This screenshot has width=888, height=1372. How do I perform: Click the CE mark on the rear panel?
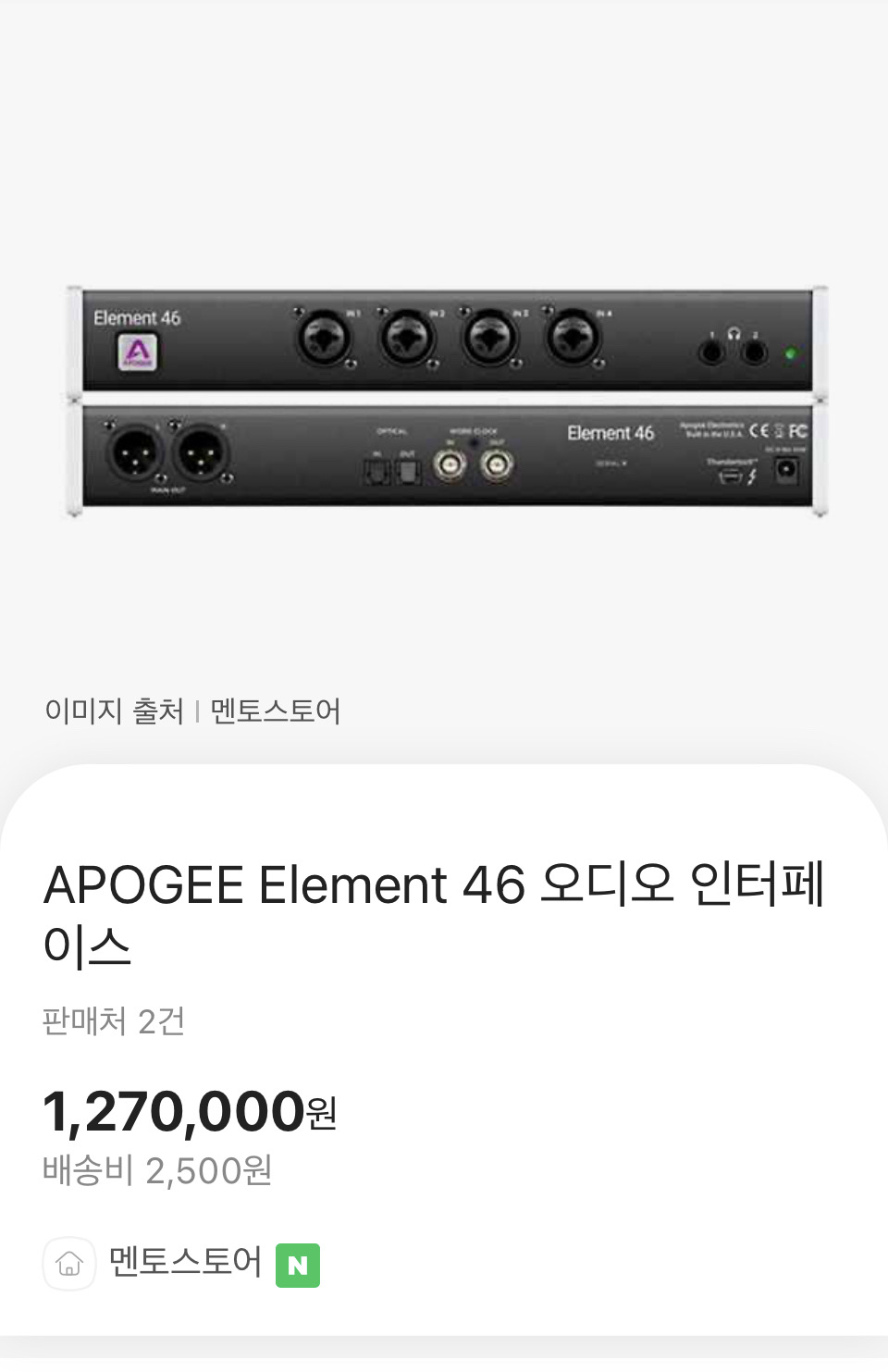click(758, 431)
